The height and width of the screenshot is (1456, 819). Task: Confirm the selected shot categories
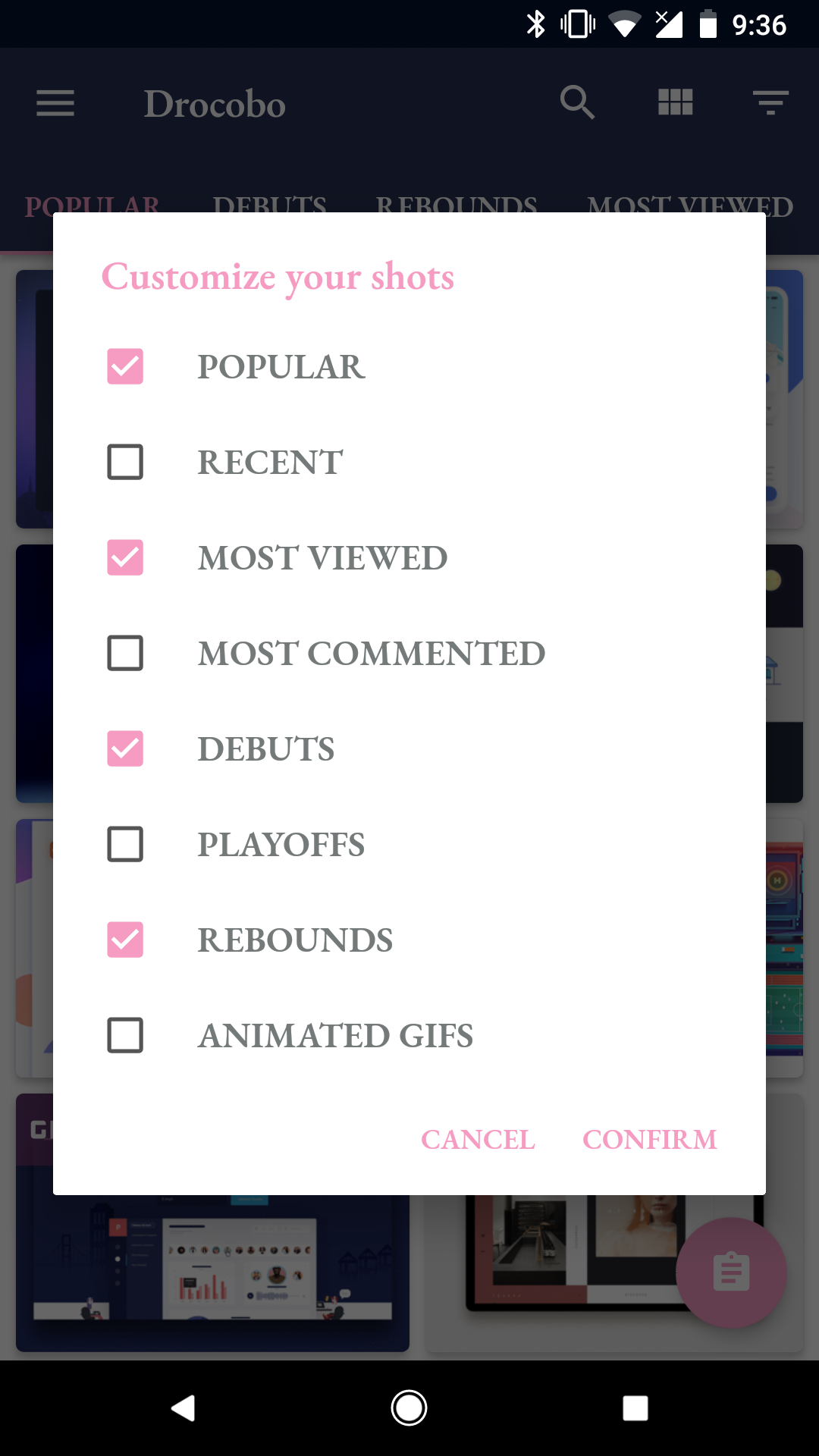(650, 1140)
